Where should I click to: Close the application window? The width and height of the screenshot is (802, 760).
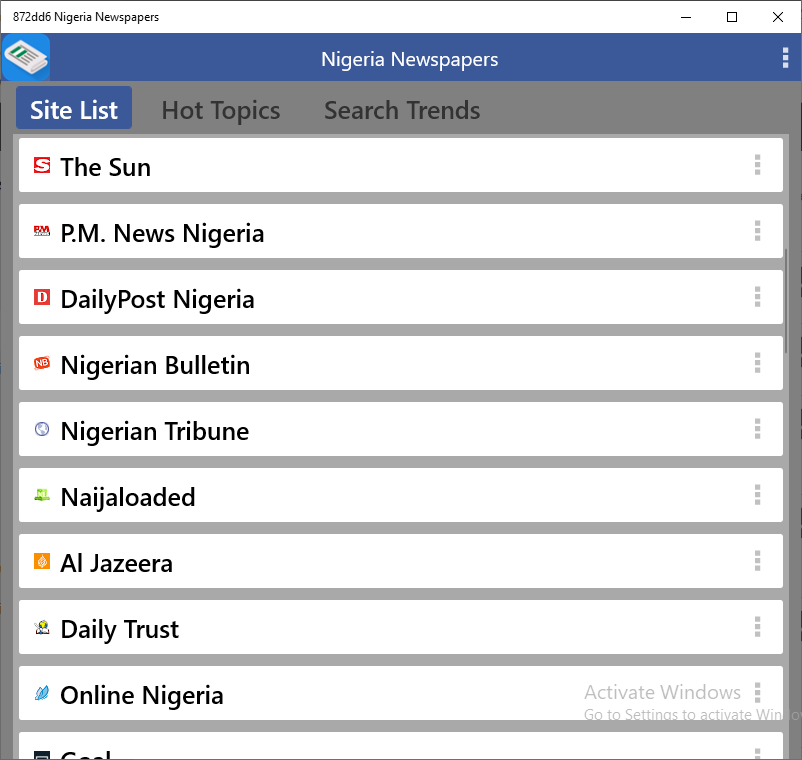[x=778, y=17]
